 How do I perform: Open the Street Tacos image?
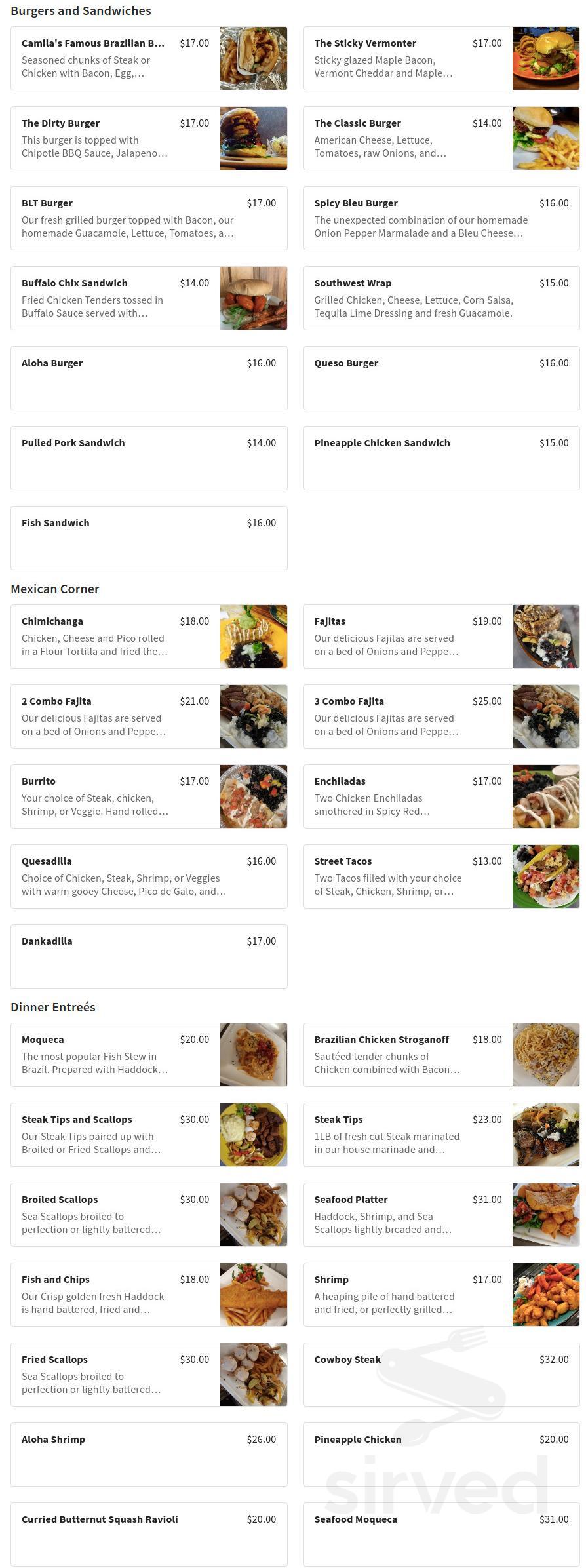point(546,876)
